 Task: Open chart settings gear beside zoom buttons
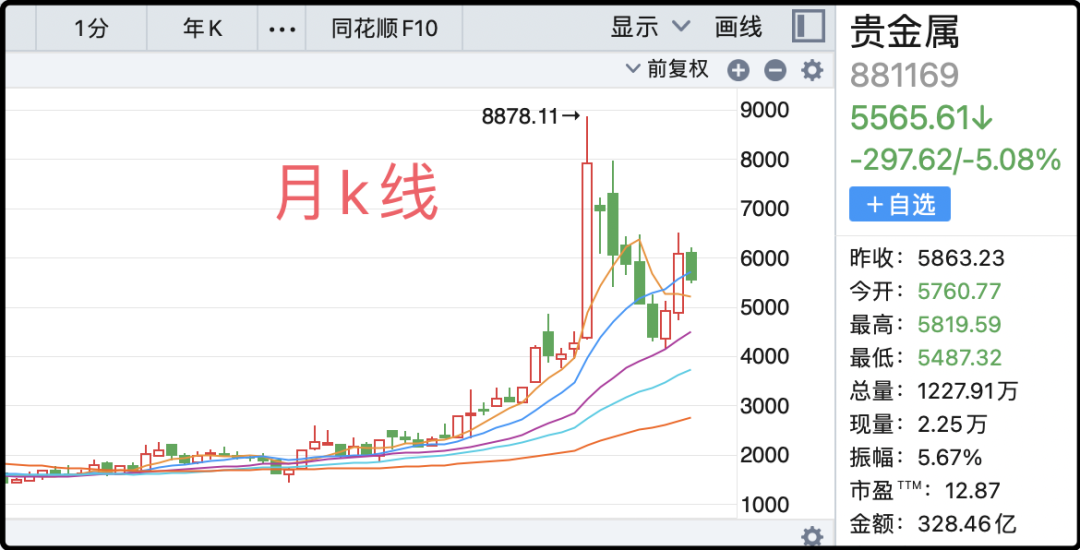[x=812, y=70]
